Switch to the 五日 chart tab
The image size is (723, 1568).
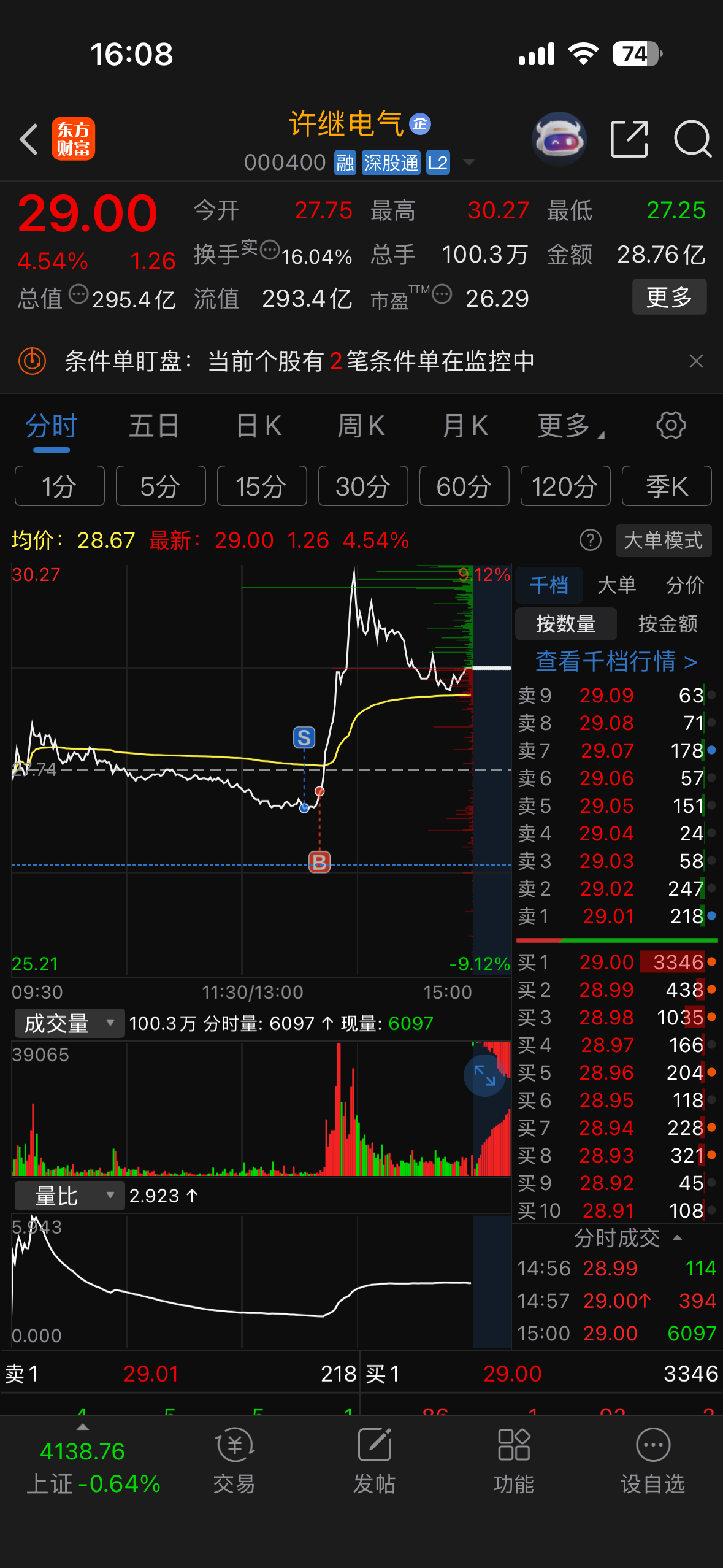153,426
